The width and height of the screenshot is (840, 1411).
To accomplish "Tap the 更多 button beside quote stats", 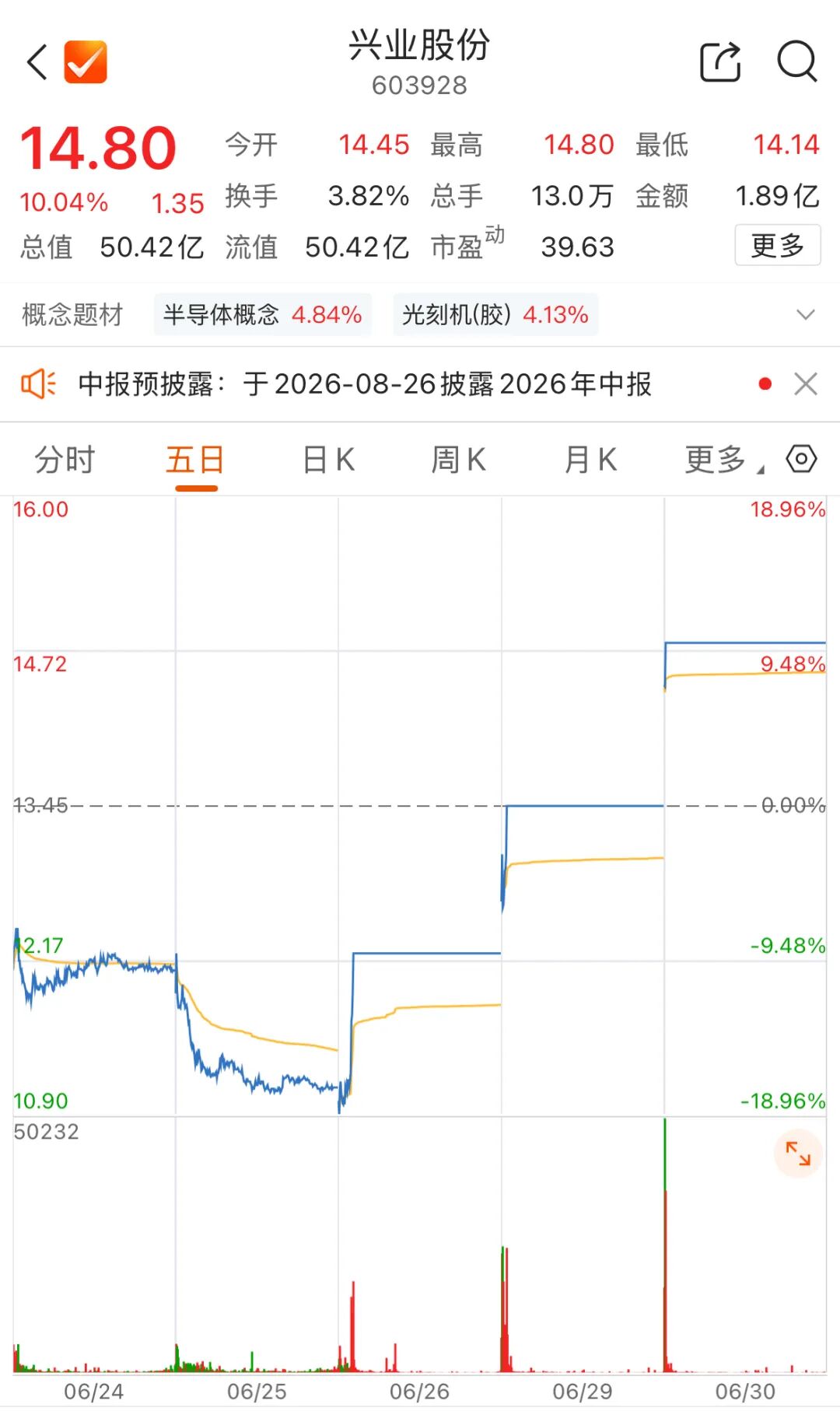I will point(778,245).
